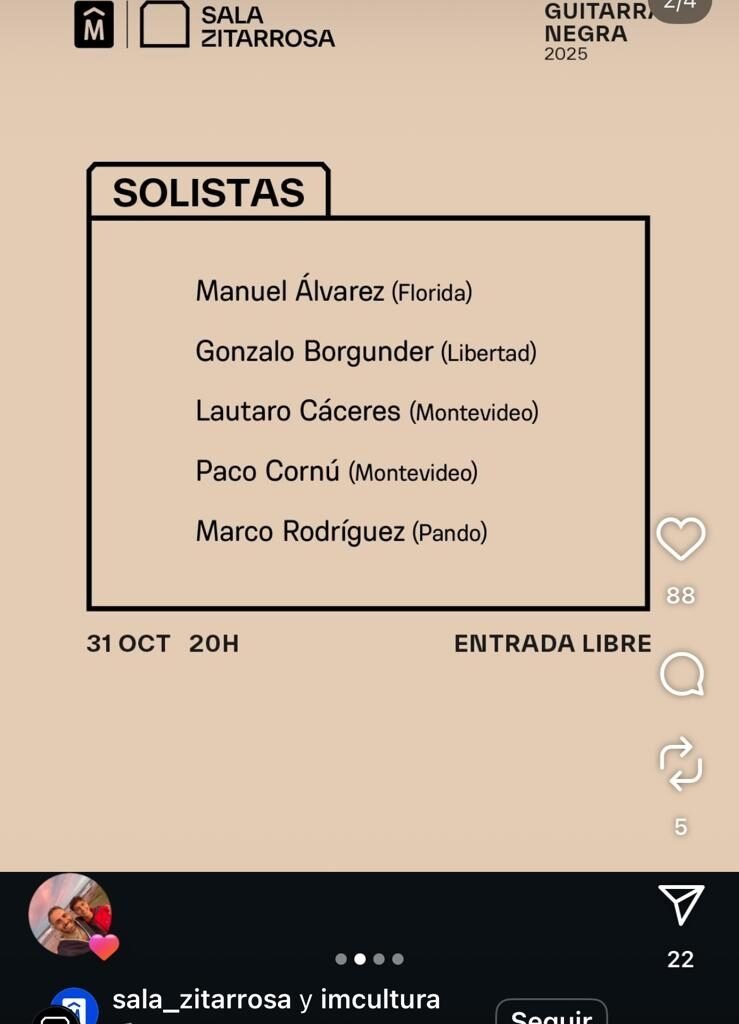Open the sala_zitarrosa profile link
Image resolution: width=739 pixels, height=1024 pixels.
[202, 999]
